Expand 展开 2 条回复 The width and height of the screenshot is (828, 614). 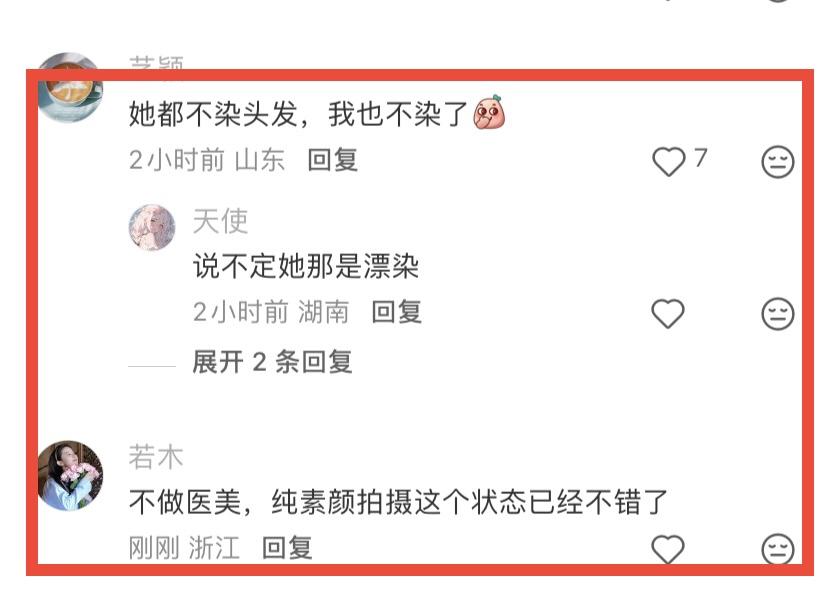tap(272, 362)
